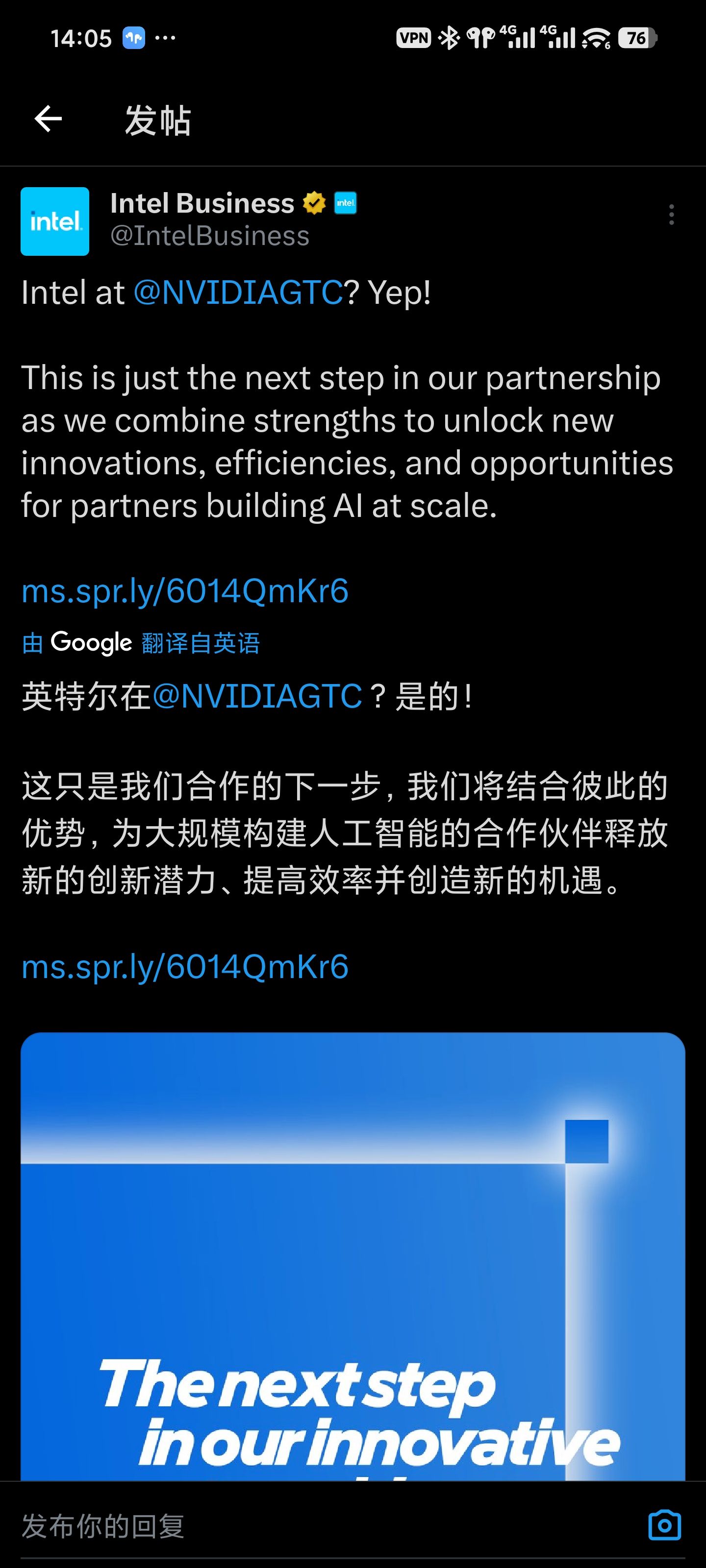Go back using the arrow icon
The height and width of the screenshot is (1568, 706).
[49, 119]
